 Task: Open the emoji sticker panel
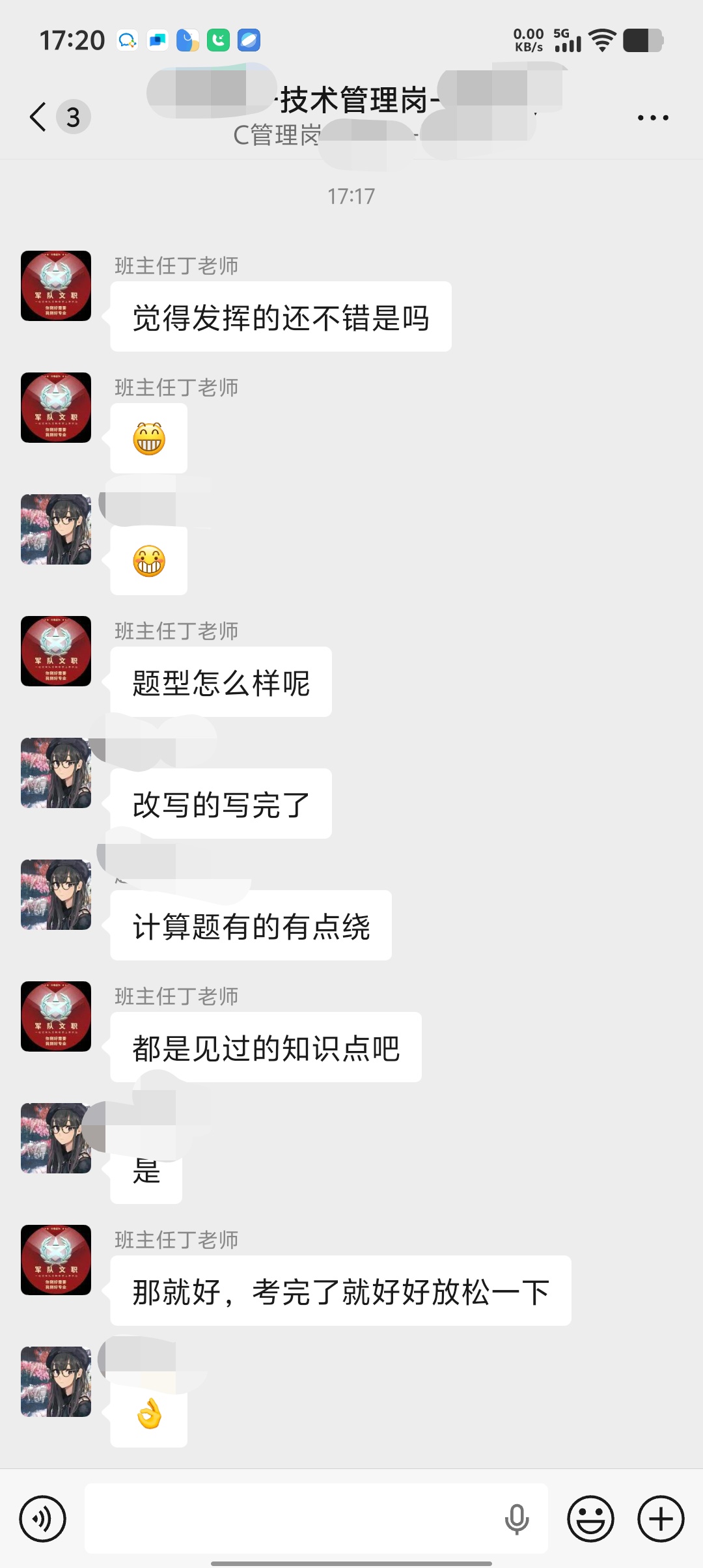[x=590, y=1519]
